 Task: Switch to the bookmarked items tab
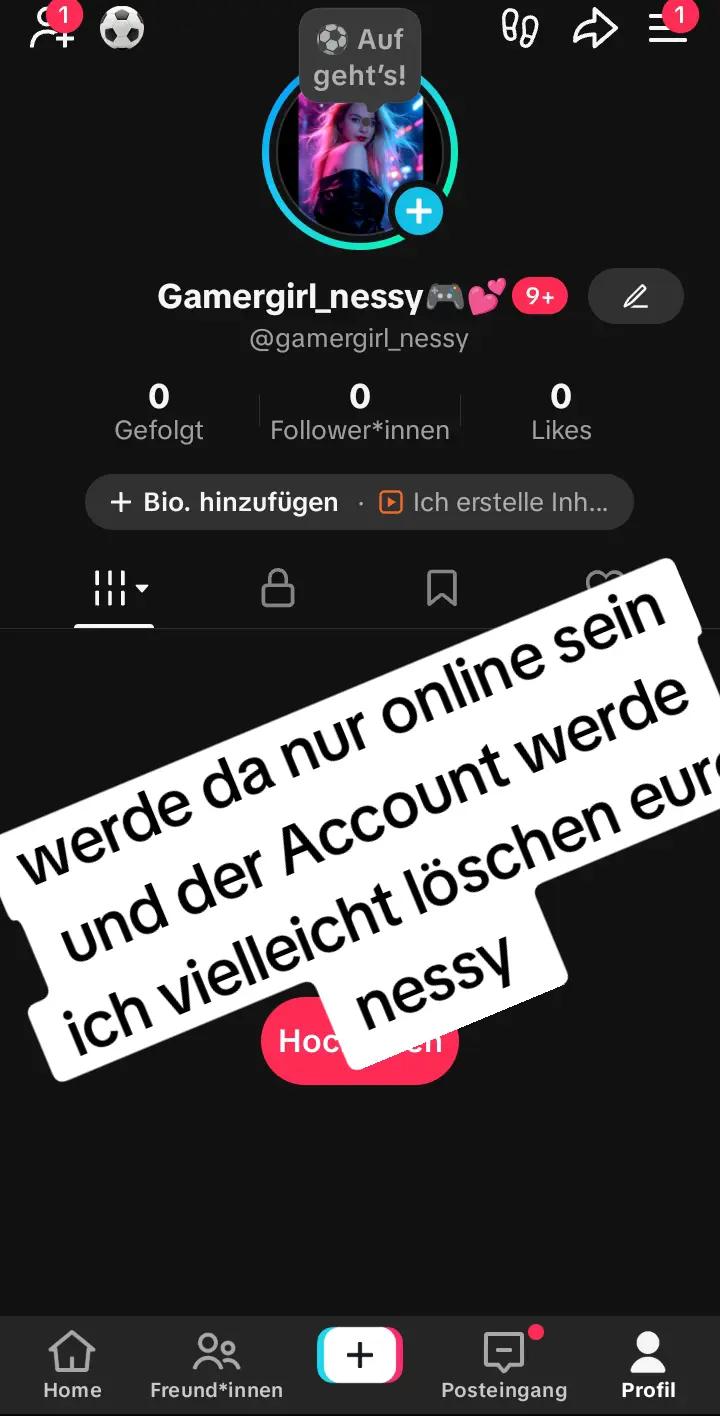coord(442,588)
